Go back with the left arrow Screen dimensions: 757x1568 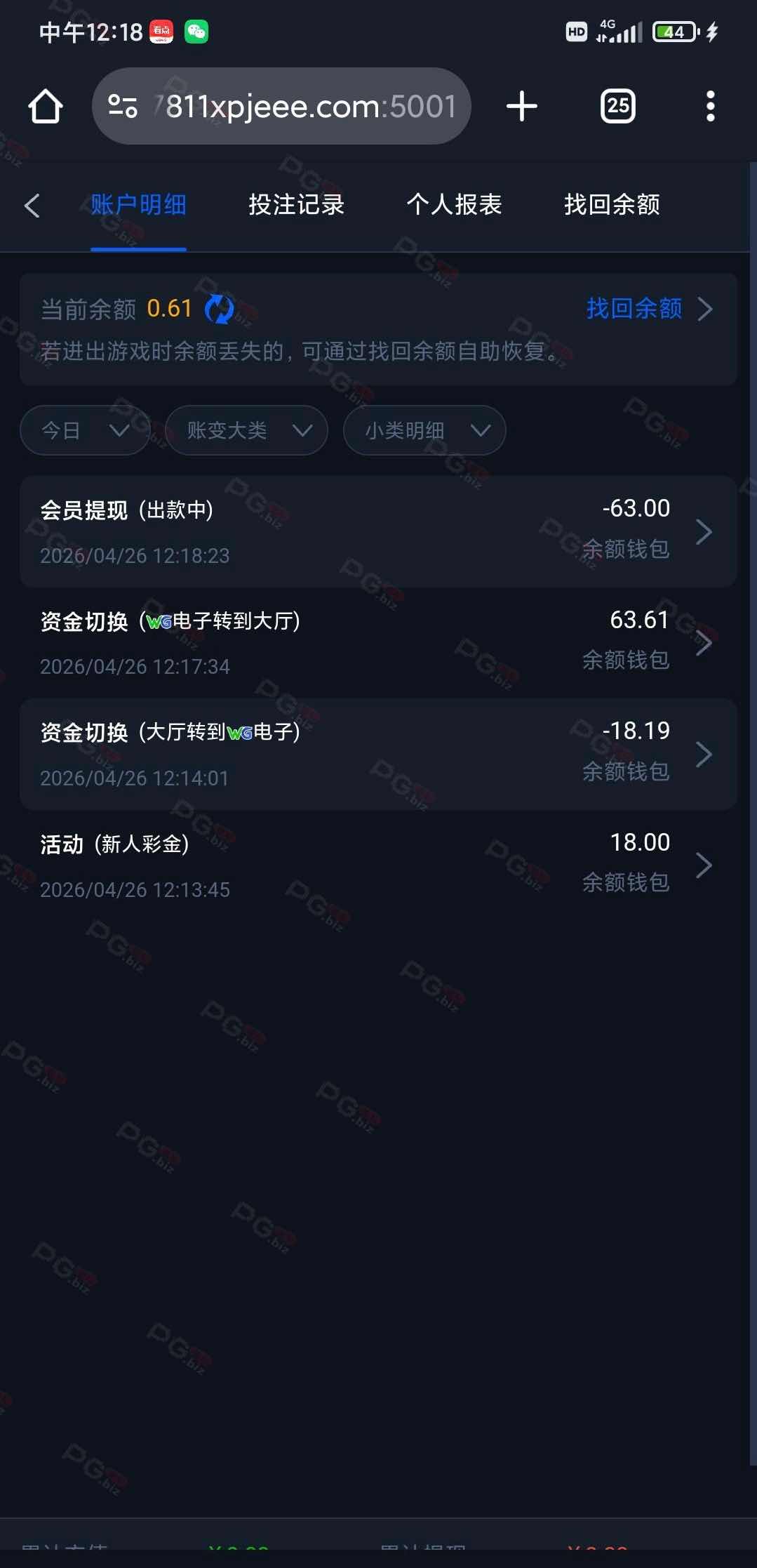point(32,206)
